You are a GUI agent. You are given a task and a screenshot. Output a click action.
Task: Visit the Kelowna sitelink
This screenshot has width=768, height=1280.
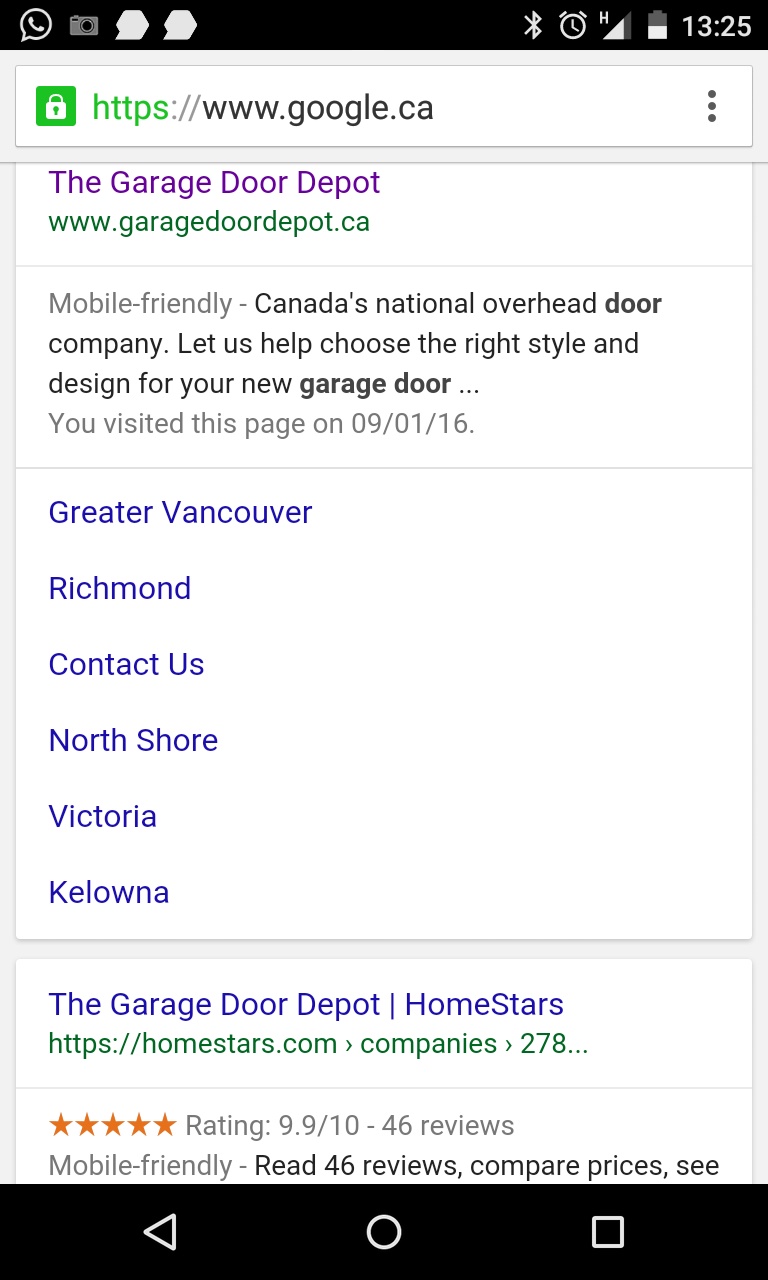click(108, 892)
